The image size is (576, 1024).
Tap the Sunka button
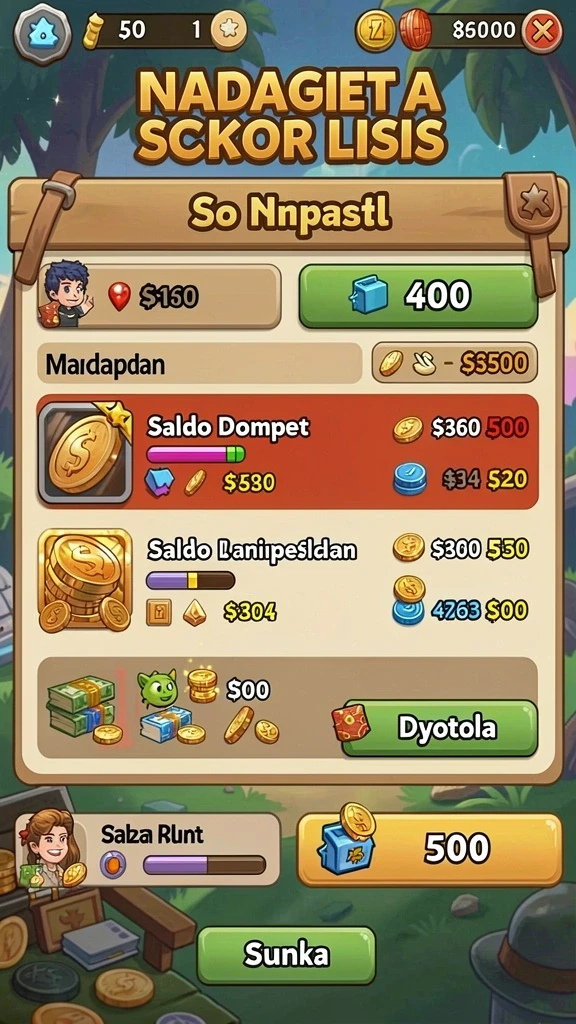click(286, 955)
